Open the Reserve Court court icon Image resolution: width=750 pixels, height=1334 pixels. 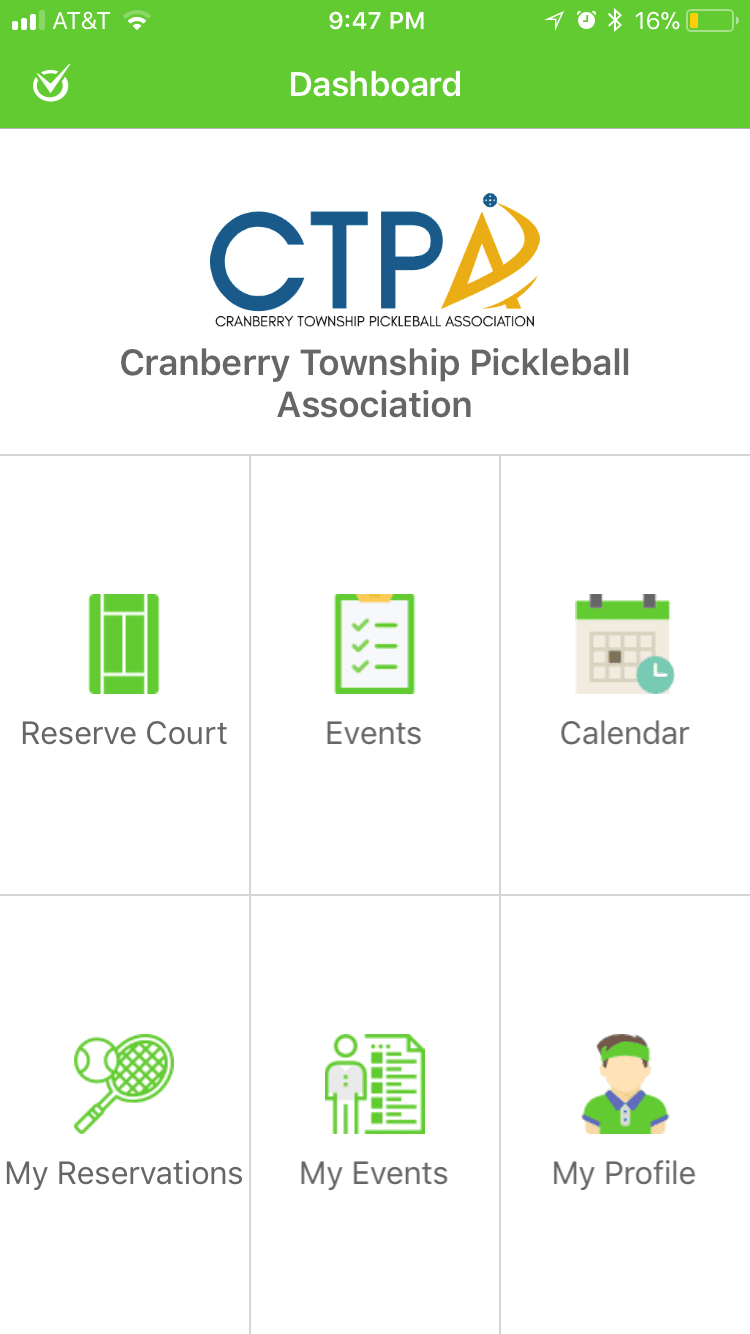pyautogui.click(x=124, y=643)
